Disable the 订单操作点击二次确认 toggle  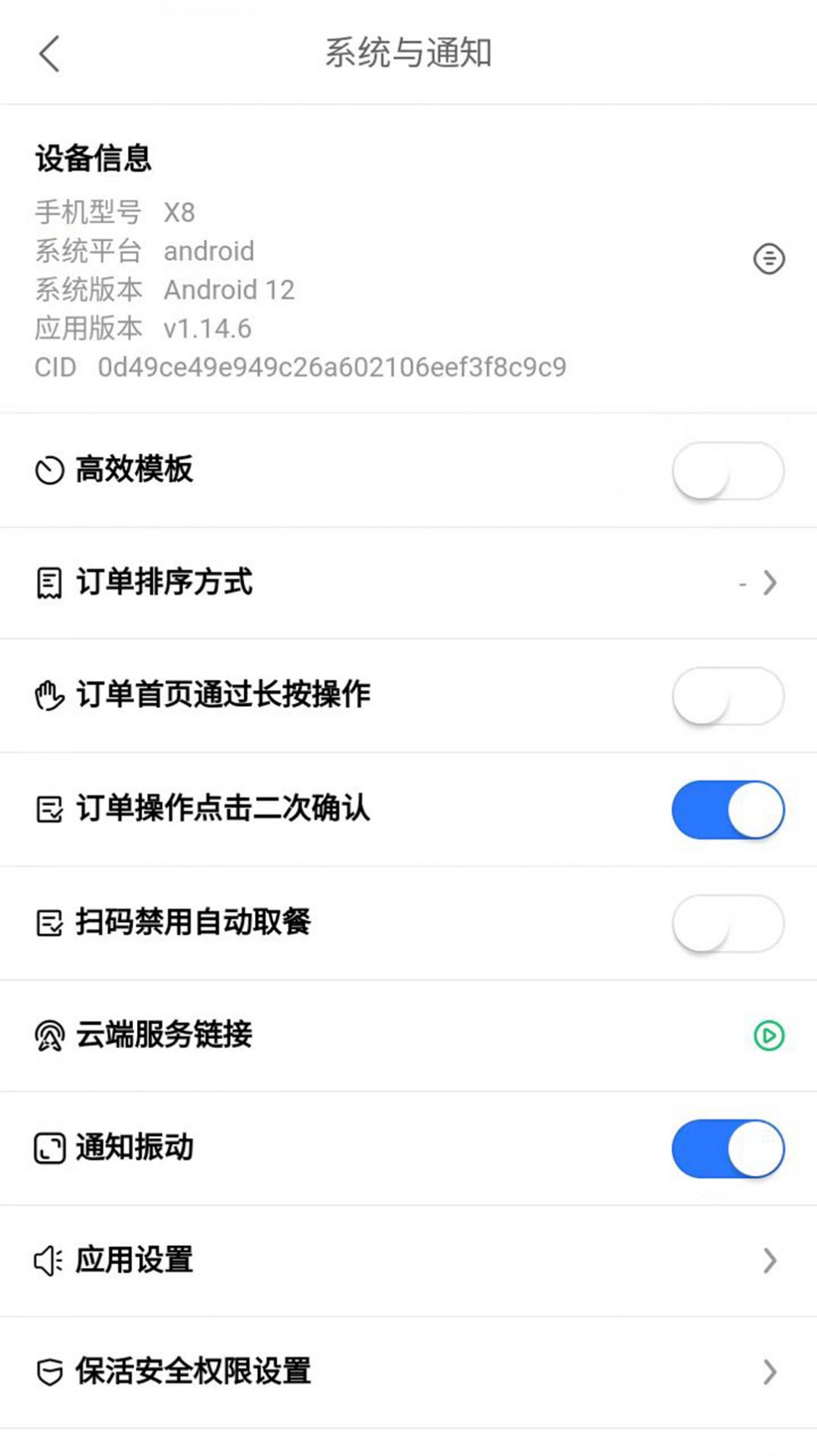(x=726, y=810)
